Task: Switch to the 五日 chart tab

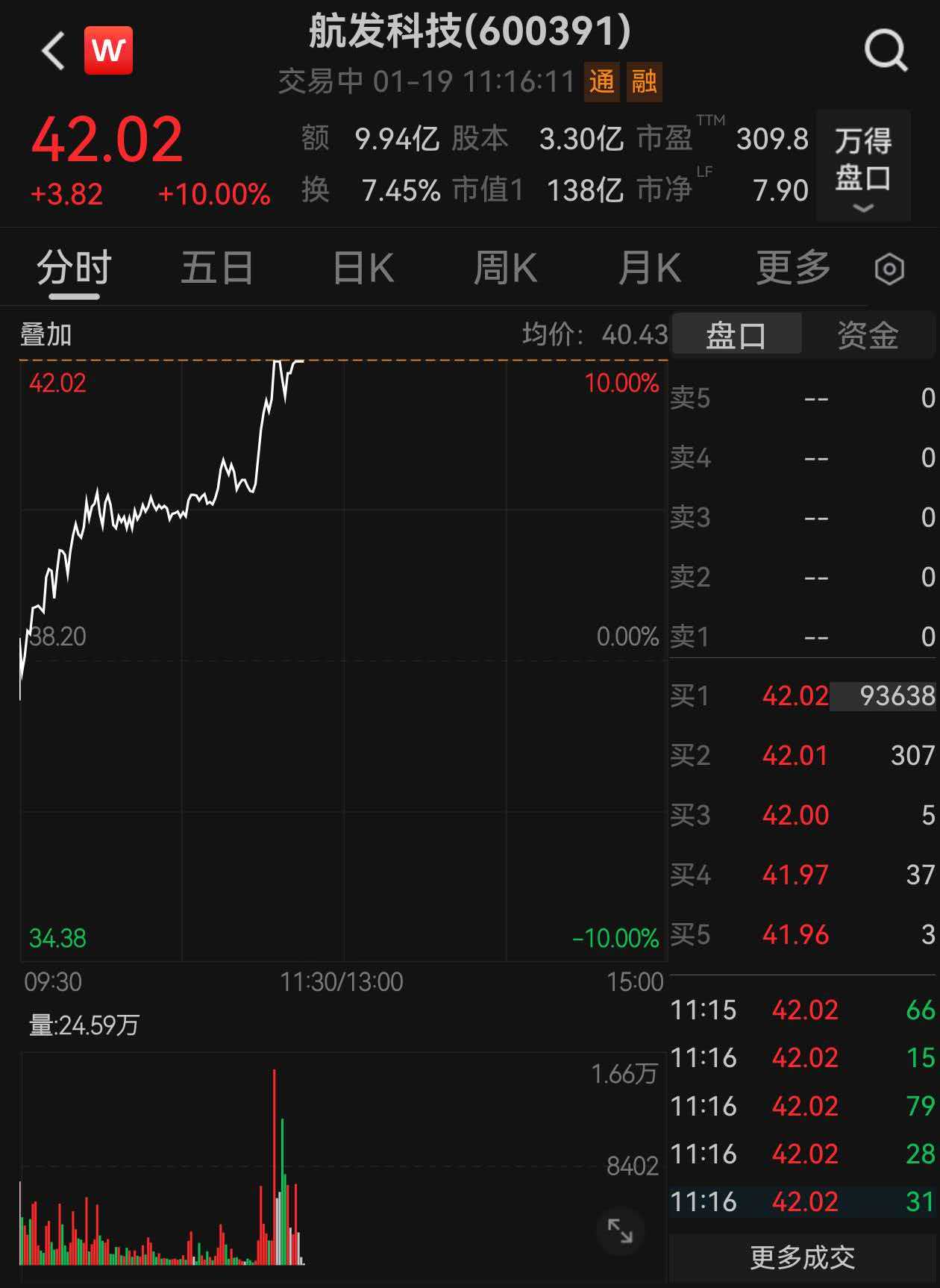Action: [217, 268]
